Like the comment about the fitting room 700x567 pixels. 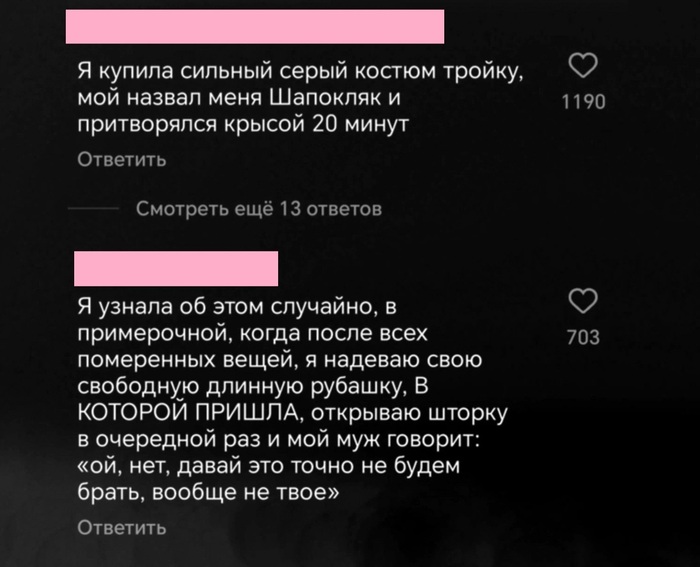tap(583, 302)
